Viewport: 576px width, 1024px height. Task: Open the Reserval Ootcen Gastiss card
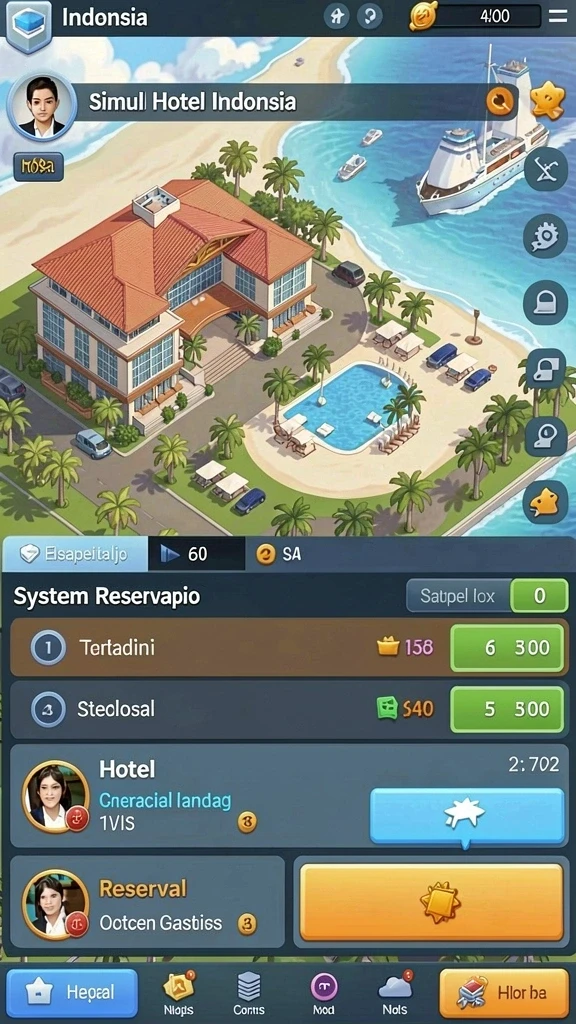148,903
